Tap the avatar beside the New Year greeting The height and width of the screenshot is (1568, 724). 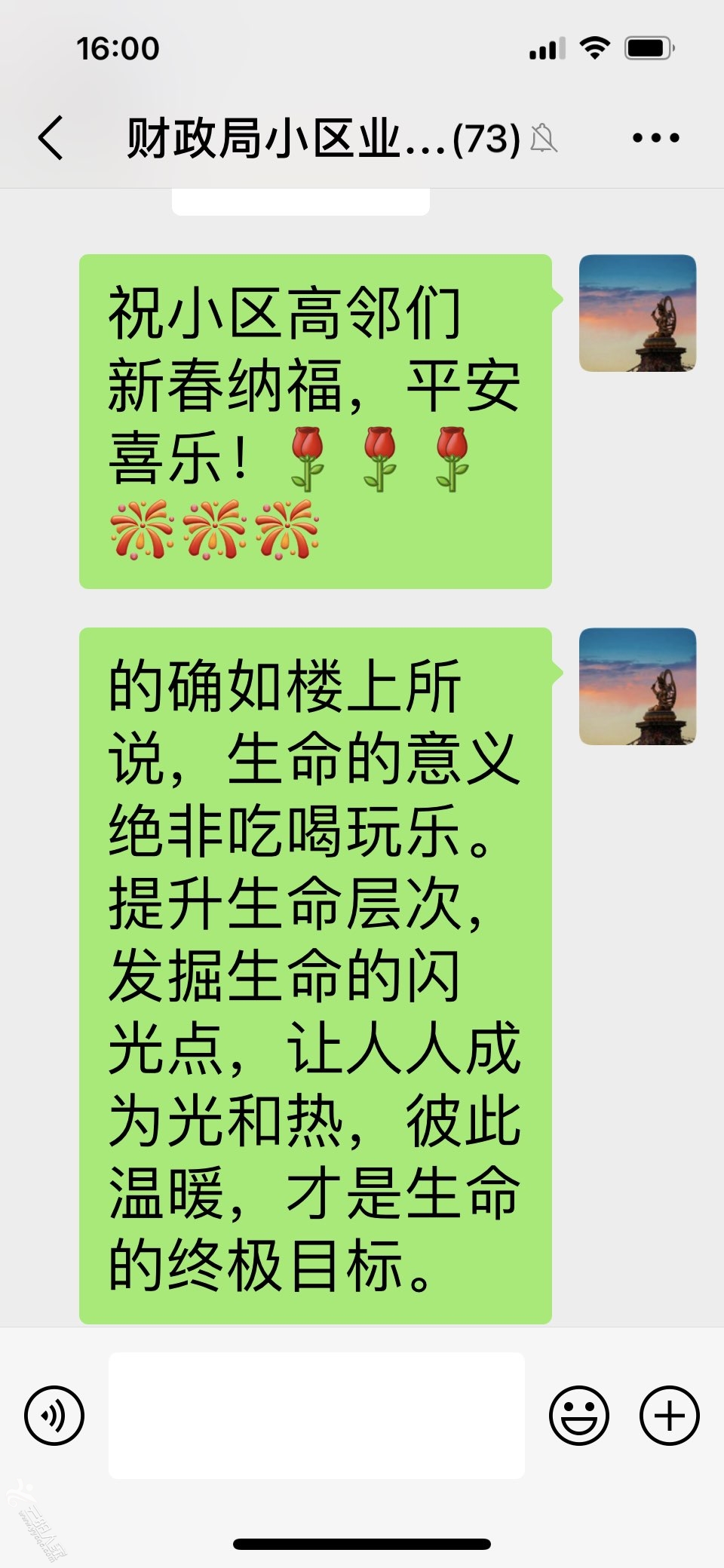click(x=637, y=313)
